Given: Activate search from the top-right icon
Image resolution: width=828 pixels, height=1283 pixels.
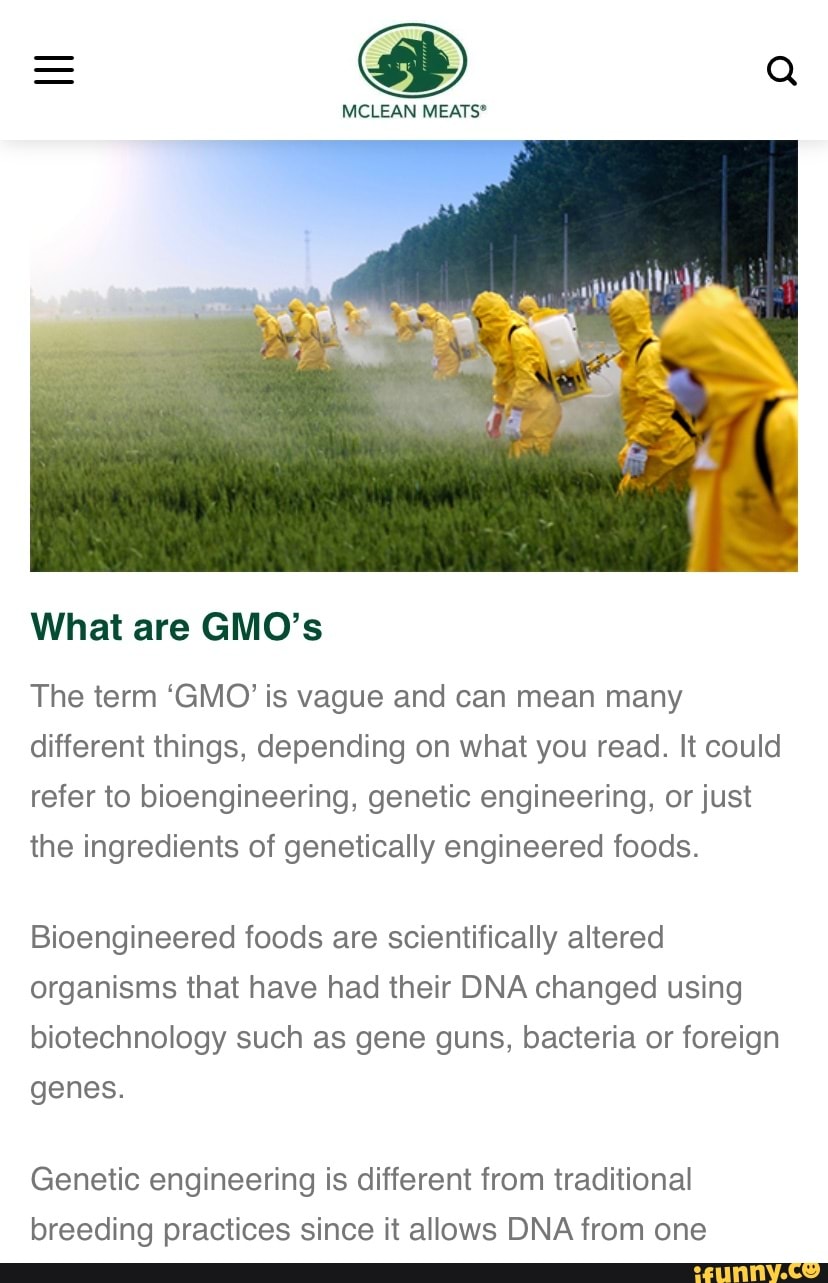Looking at the screenshot, I should tap(782, 71).
